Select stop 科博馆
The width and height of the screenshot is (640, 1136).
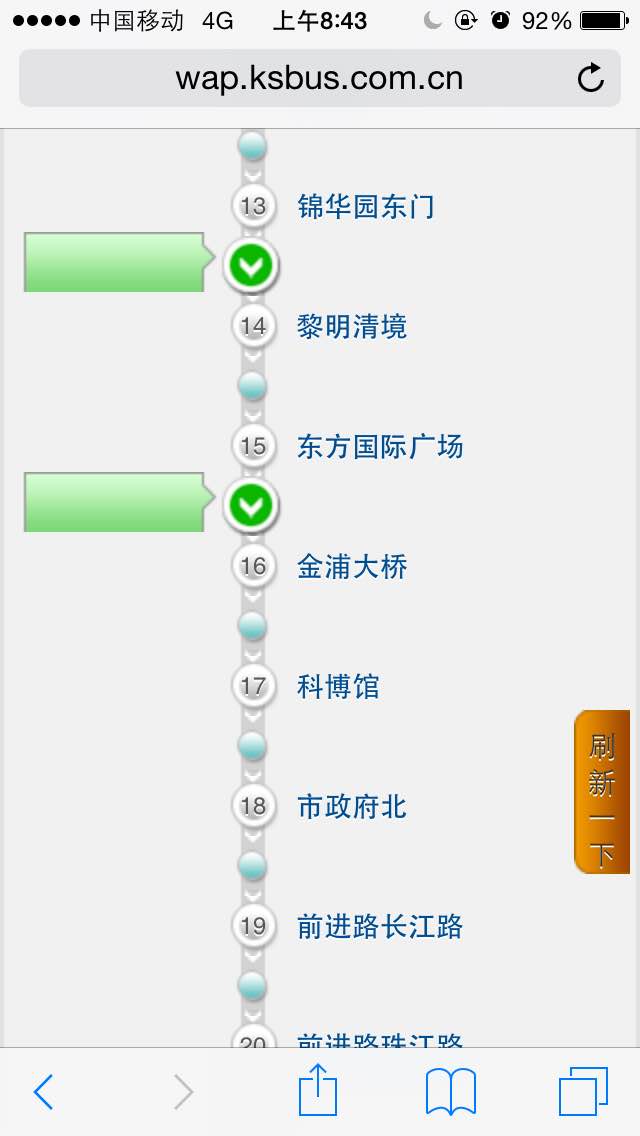338,686
